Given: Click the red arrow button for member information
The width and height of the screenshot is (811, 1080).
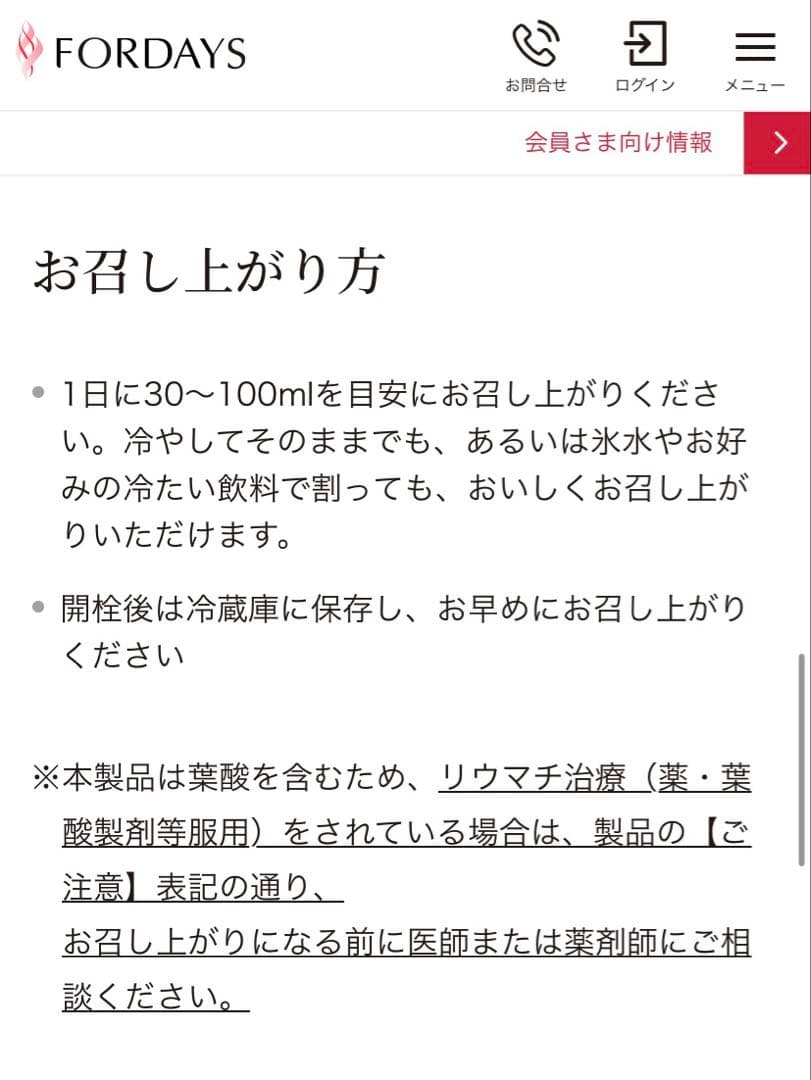Looking at the screenshot, I should click(x=779, y=142).
